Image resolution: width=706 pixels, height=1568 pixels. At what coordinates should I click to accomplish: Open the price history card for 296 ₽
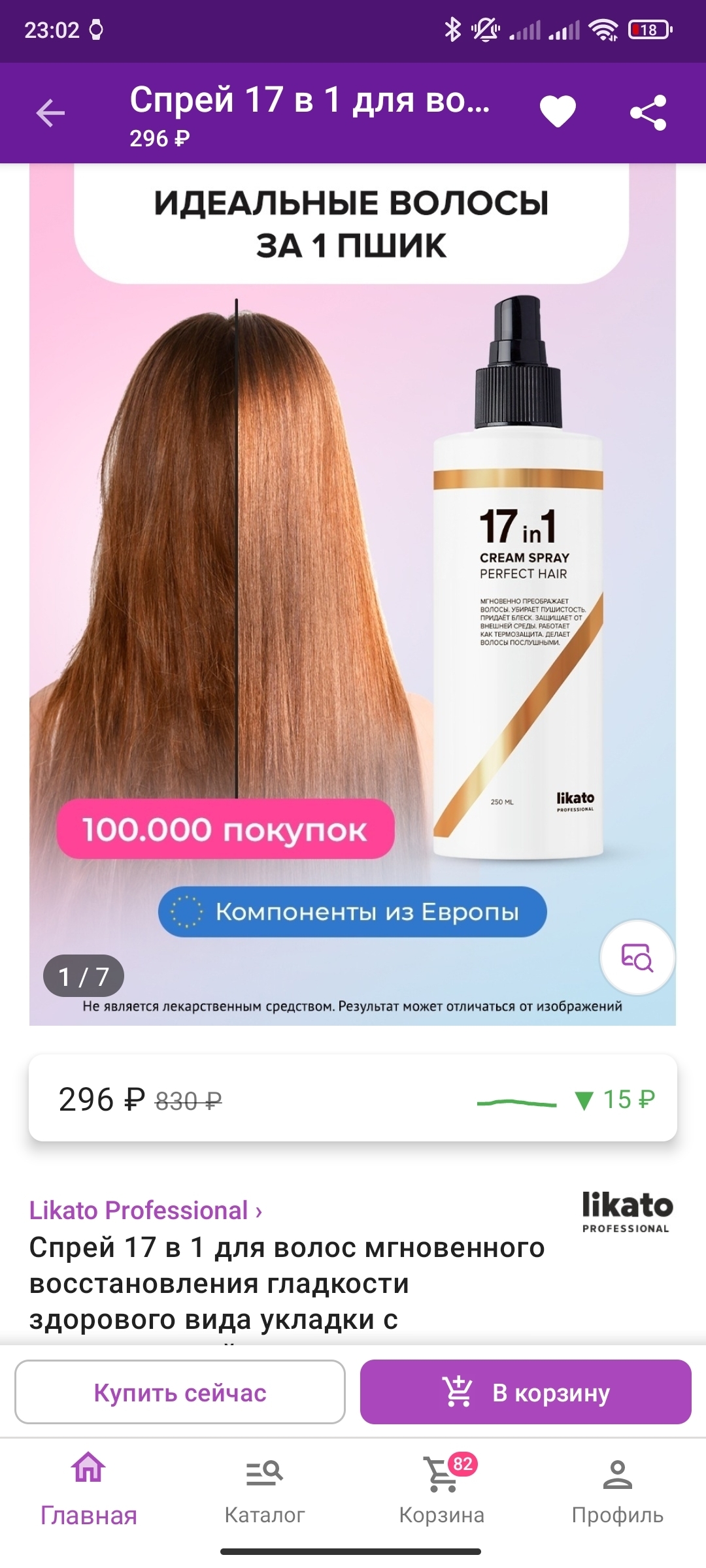pos(352,1099)
